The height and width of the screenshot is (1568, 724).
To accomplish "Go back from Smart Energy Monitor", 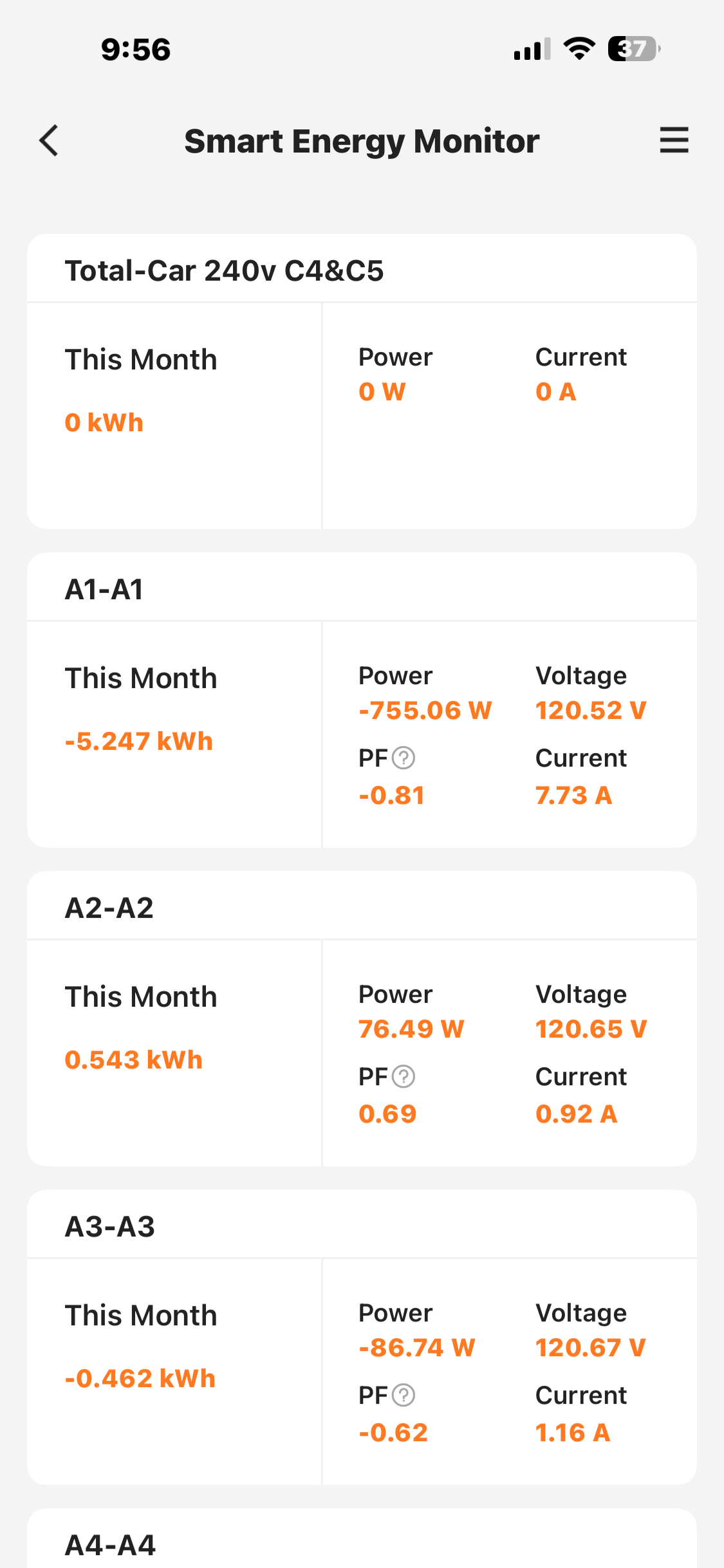I will (49, 140).
